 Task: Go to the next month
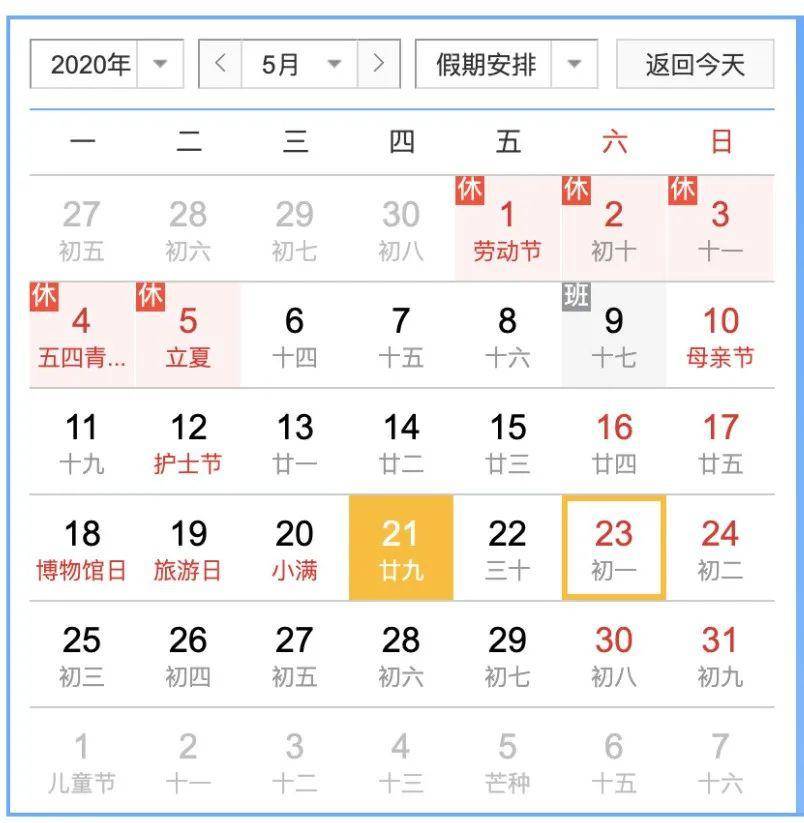point(378,65)
